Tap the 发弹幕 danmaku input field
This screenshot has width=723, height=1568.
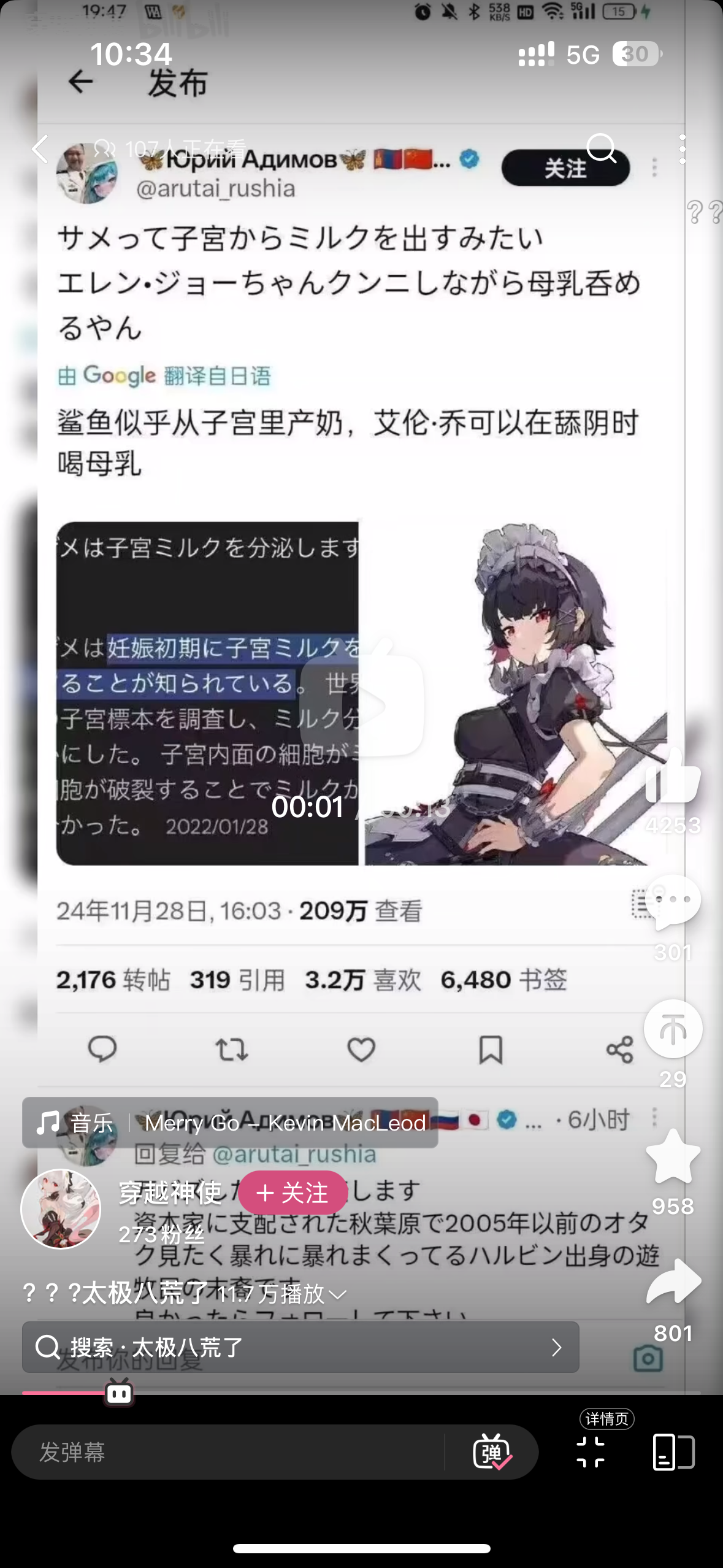click(x=227, y=1452)
